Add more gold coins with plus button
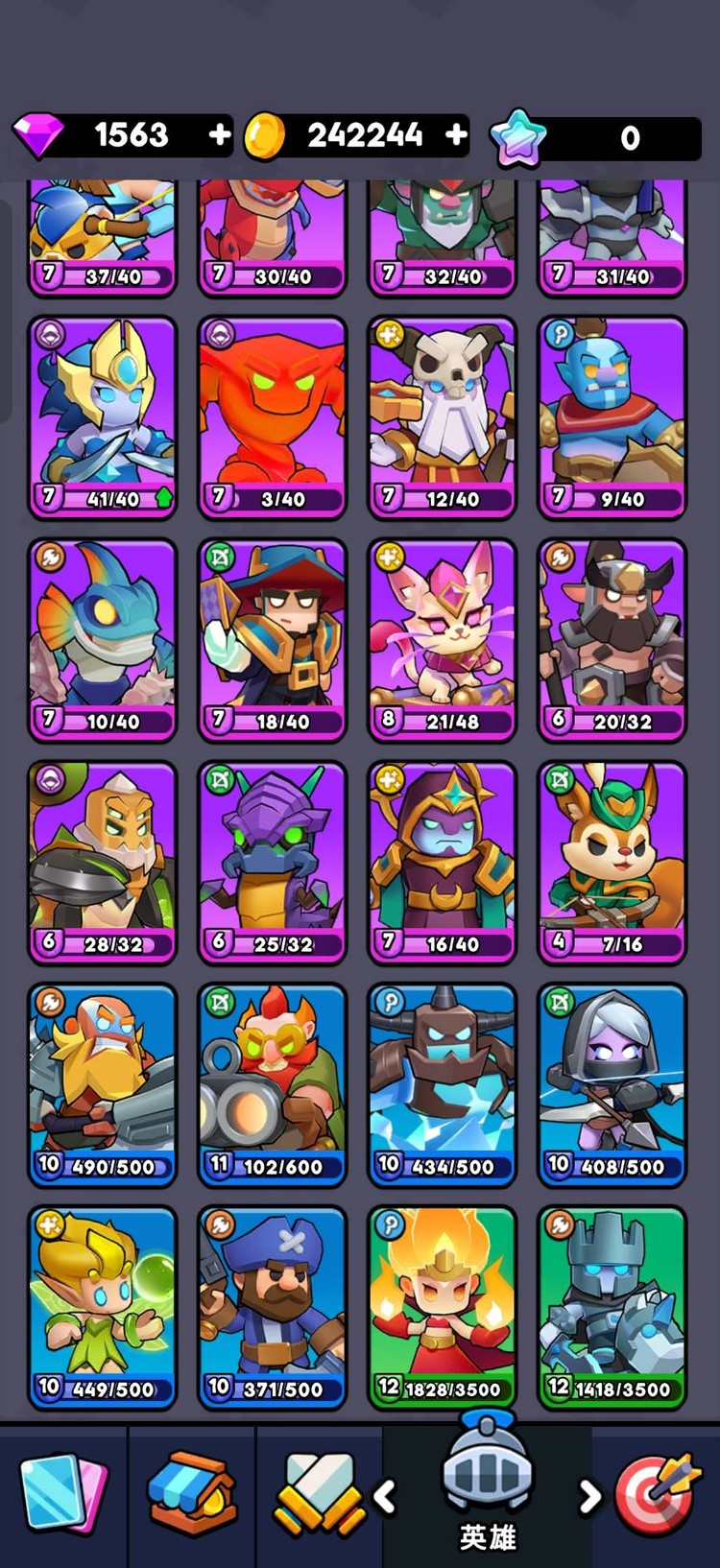Screen dimensions: 720x1568 click(457, 135)
